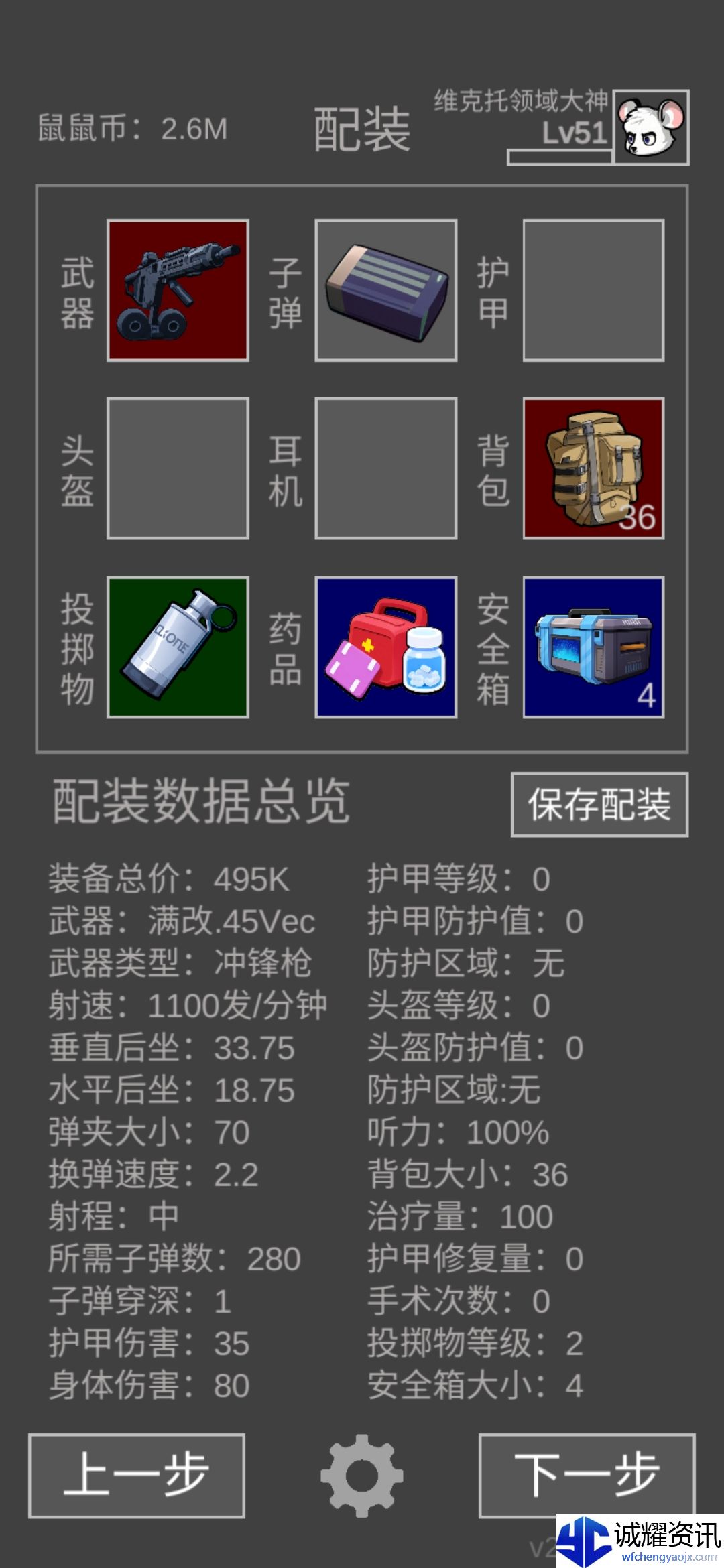Select the safe box (安全箱) slot
Viewport: 724px width, 1568px height.
click(x=593, y=647)
